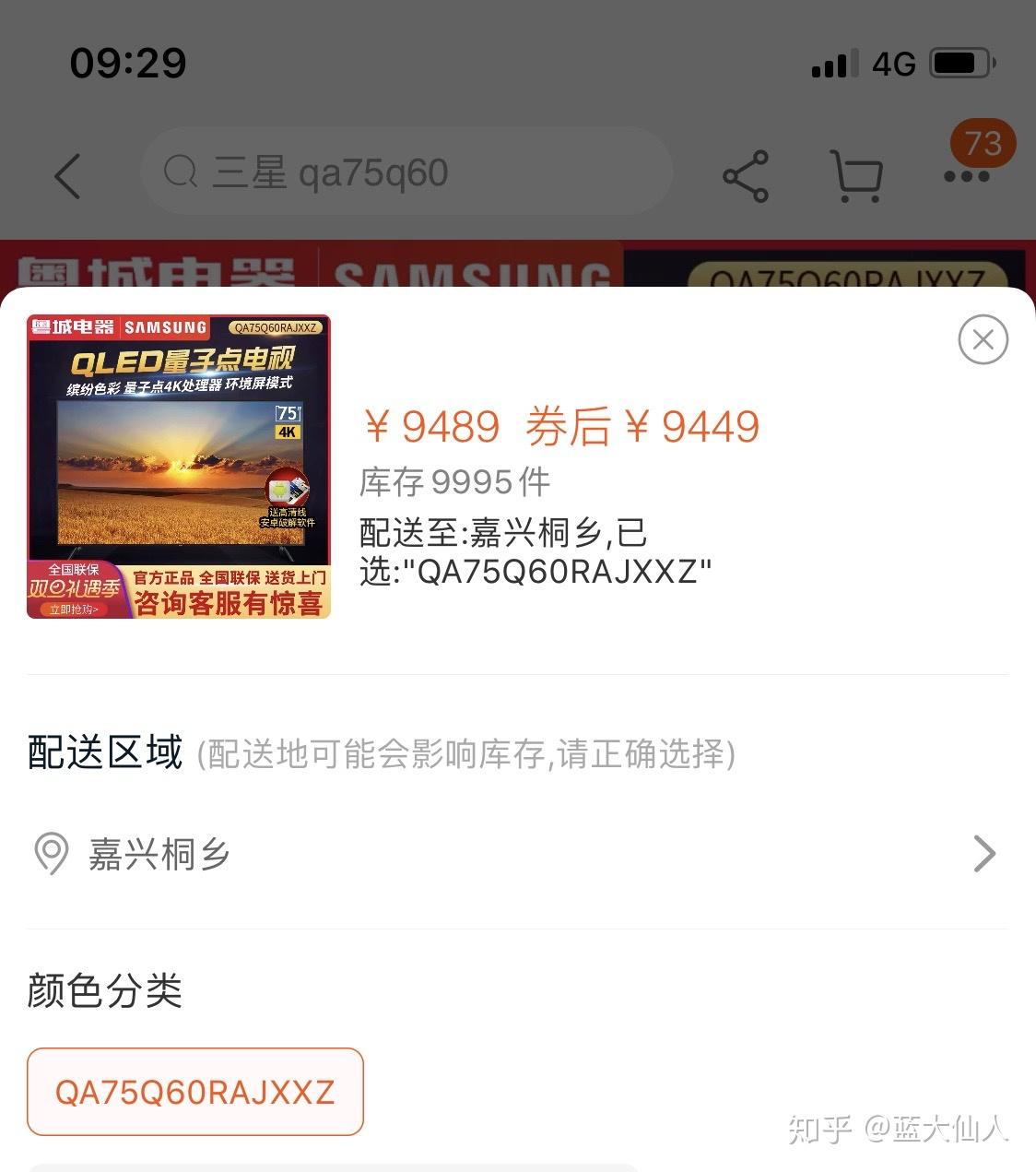Dismiss the product sheet via the circular X
The image size is (1036, 1172).
click(x=983, y=339)
